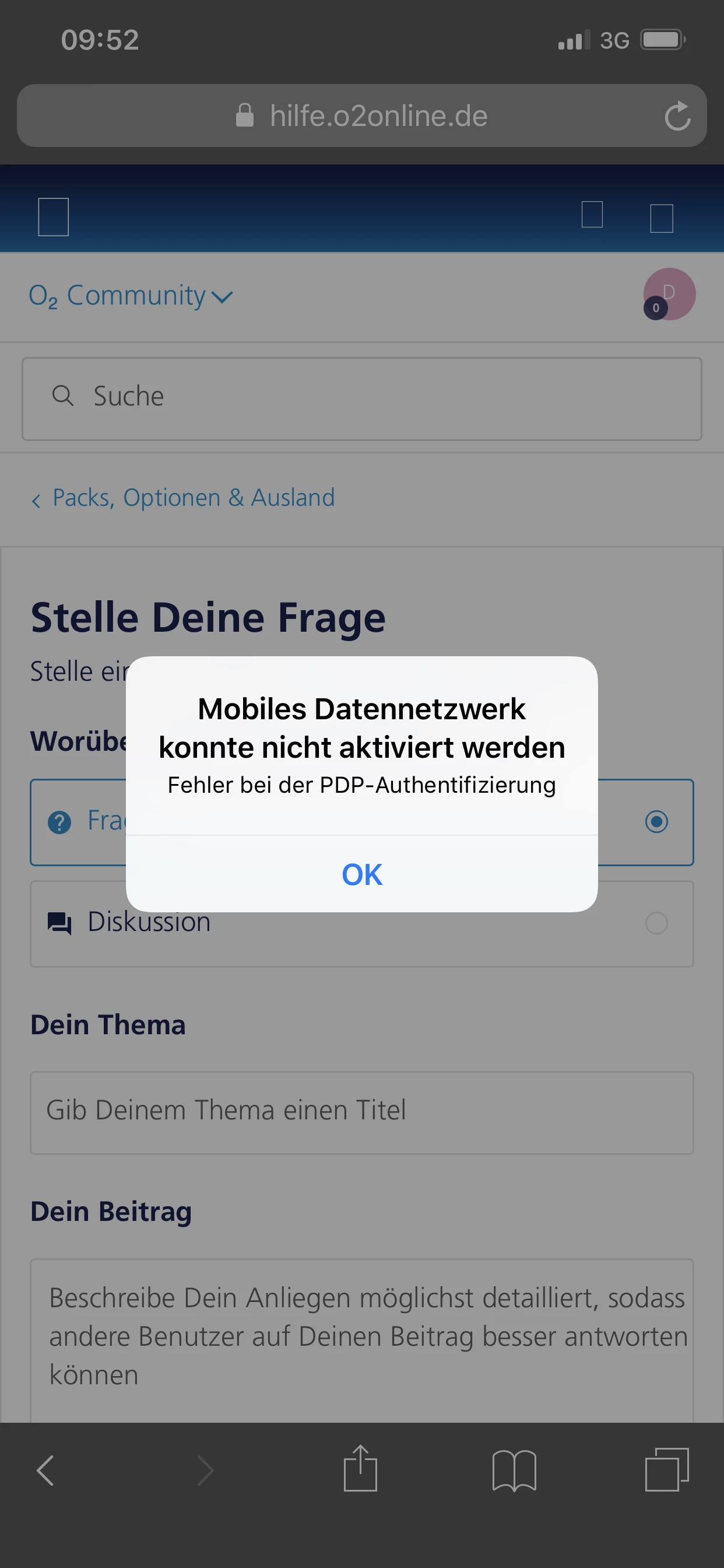Show open Safari tabs
The width and height of the screenshot is (724, 1568).
[x=667, y=1469]
